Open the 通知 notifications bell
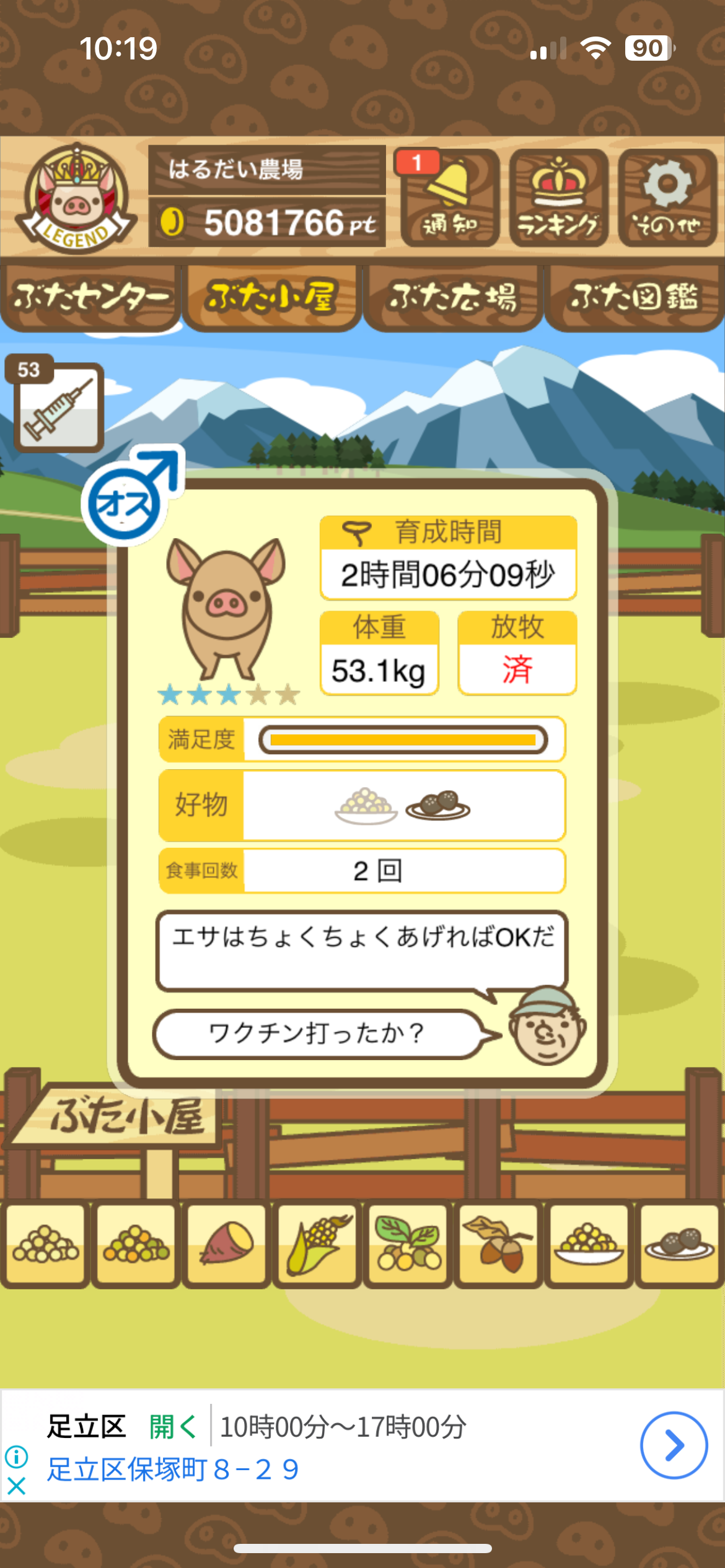 coord(450,198)
